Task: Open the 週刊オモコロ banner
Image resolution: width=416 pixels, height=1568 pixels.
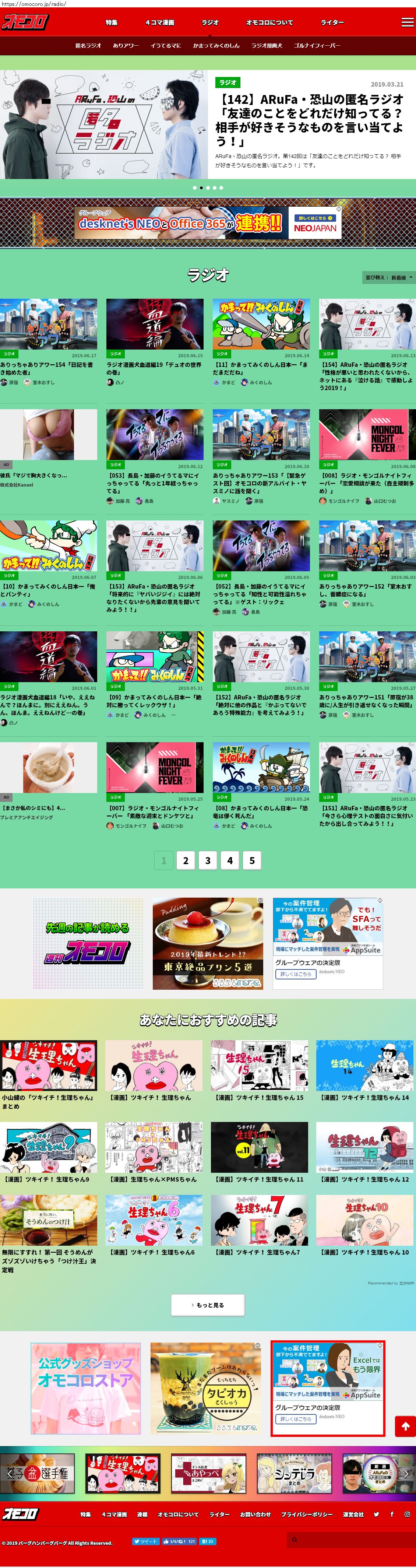Action: (x=88, y=943)
